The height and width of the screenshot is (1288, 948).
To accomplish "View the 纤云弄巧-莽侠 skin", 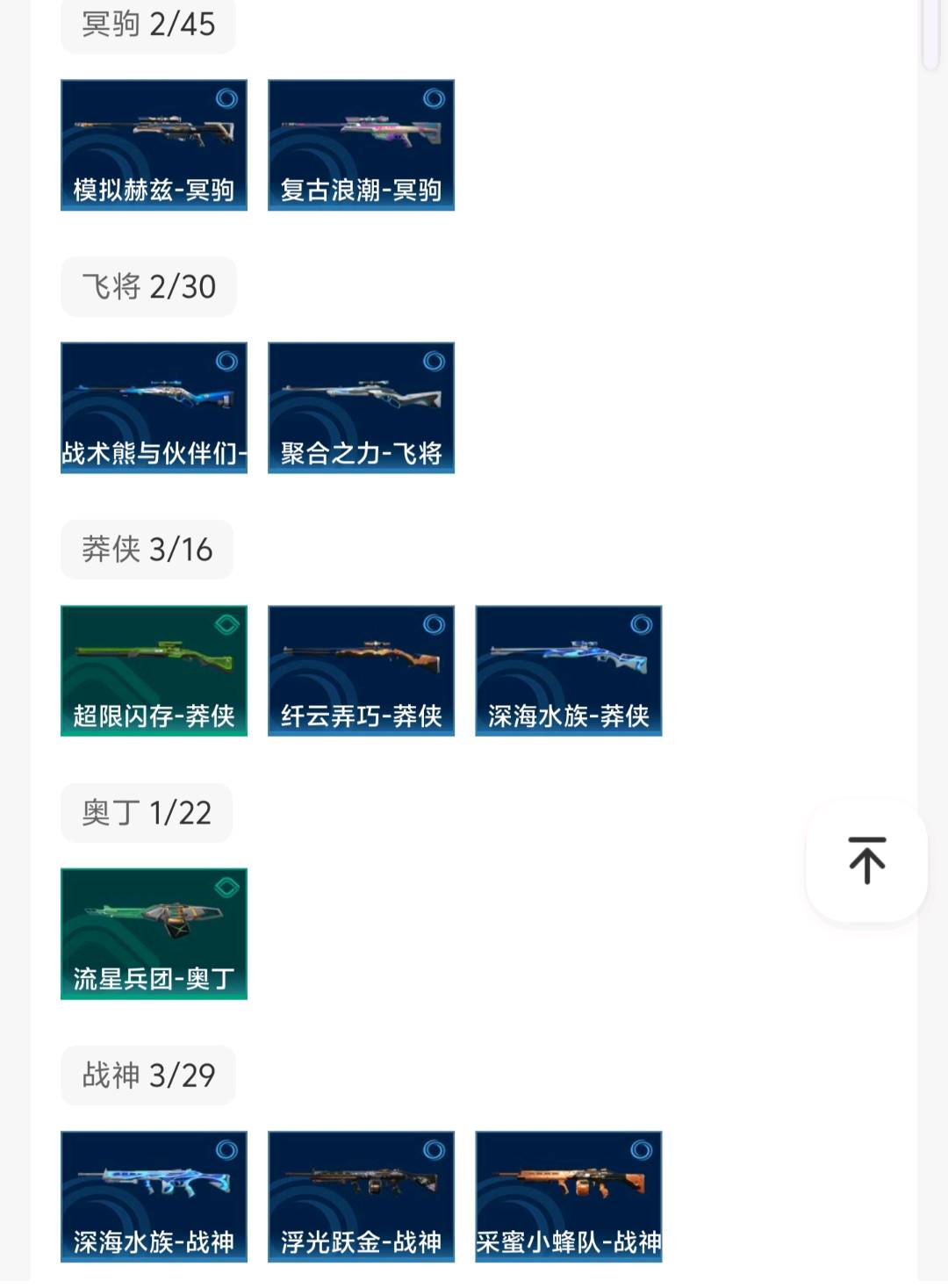I will pyautogui.click(x=361, y=670).
